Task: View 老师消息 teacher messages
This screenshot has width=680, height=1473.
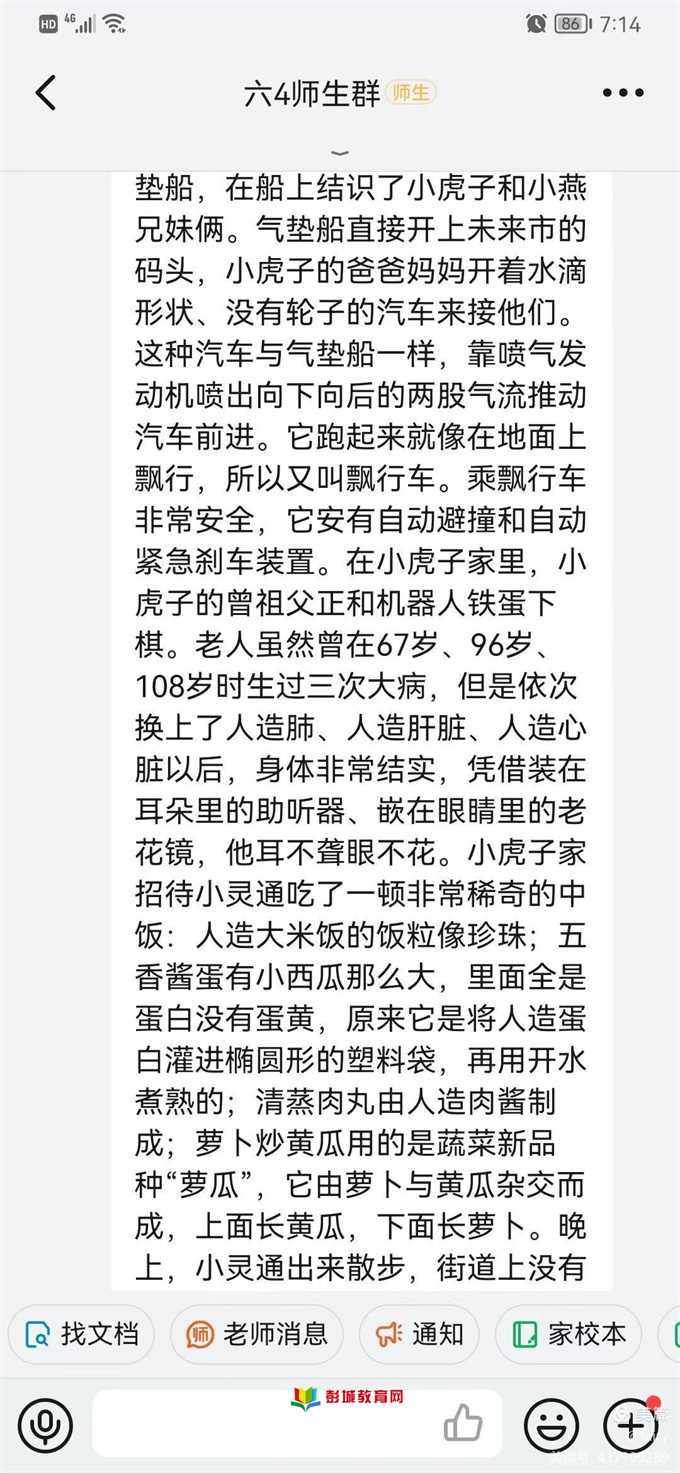Action: point(257,1334)
